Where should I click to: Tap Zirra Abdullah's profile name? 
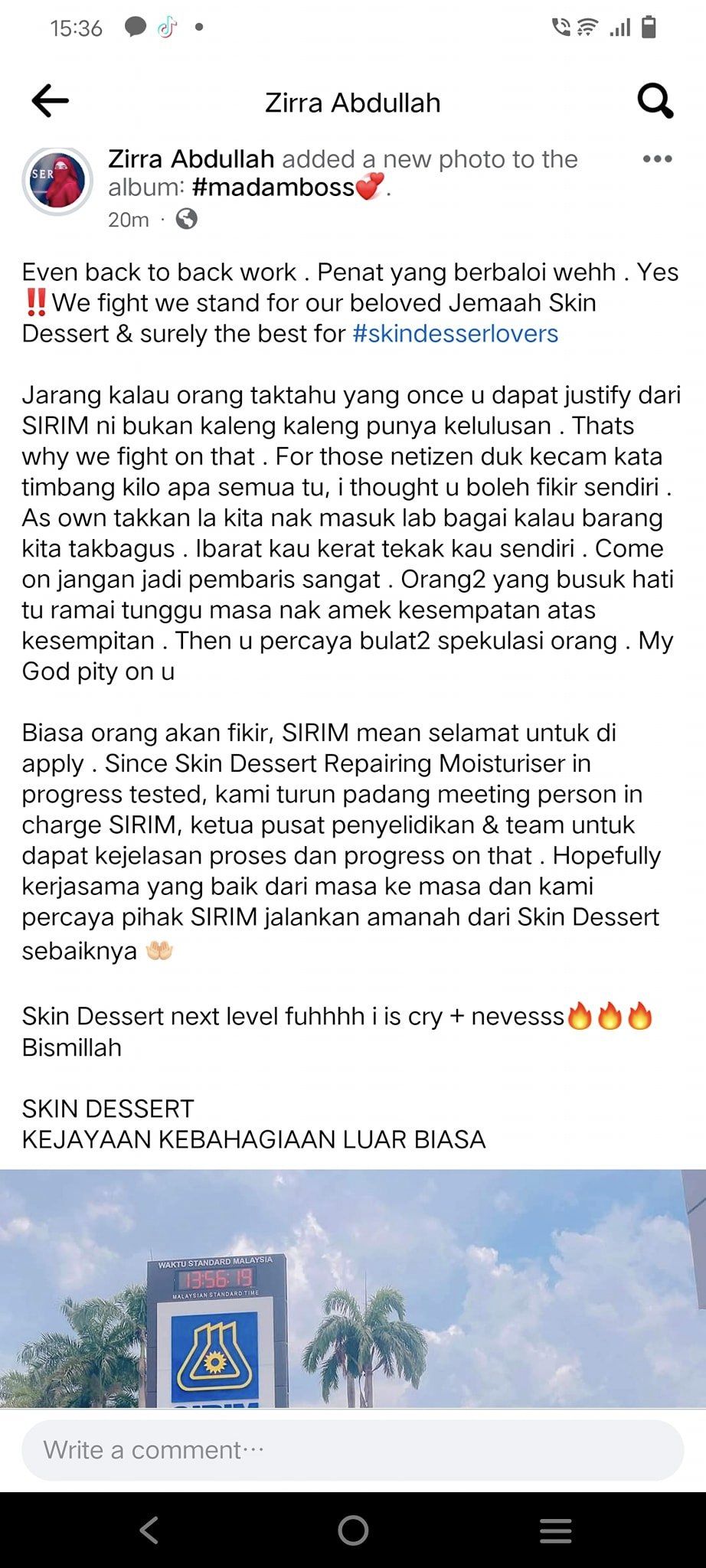coord(190,158)
